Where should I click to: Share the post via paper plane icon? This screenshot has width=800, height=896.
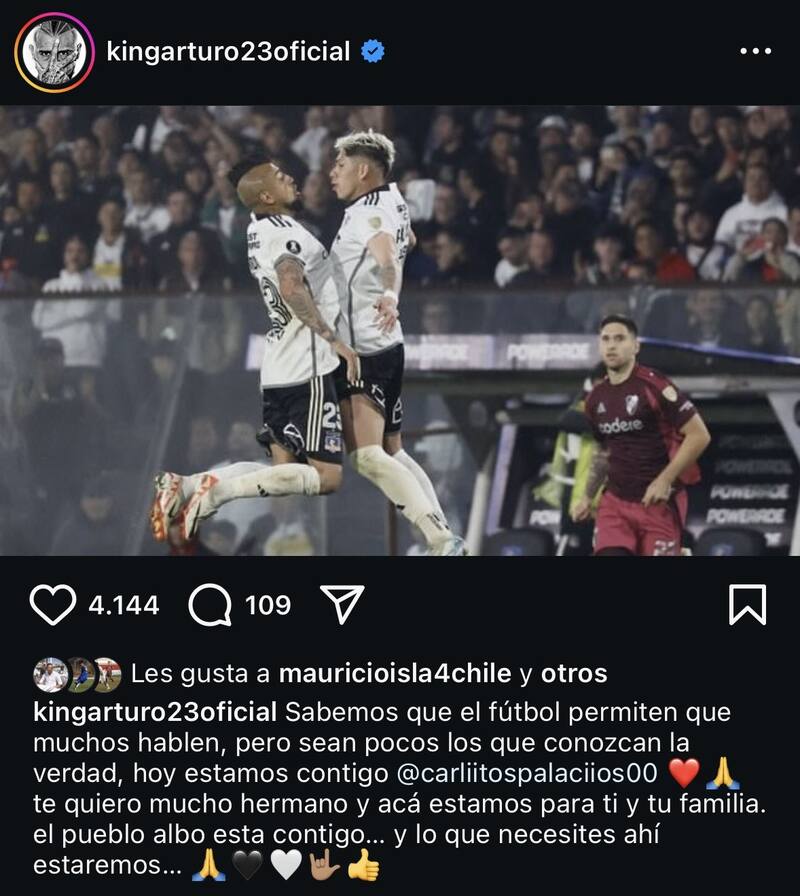coord(342,605)
